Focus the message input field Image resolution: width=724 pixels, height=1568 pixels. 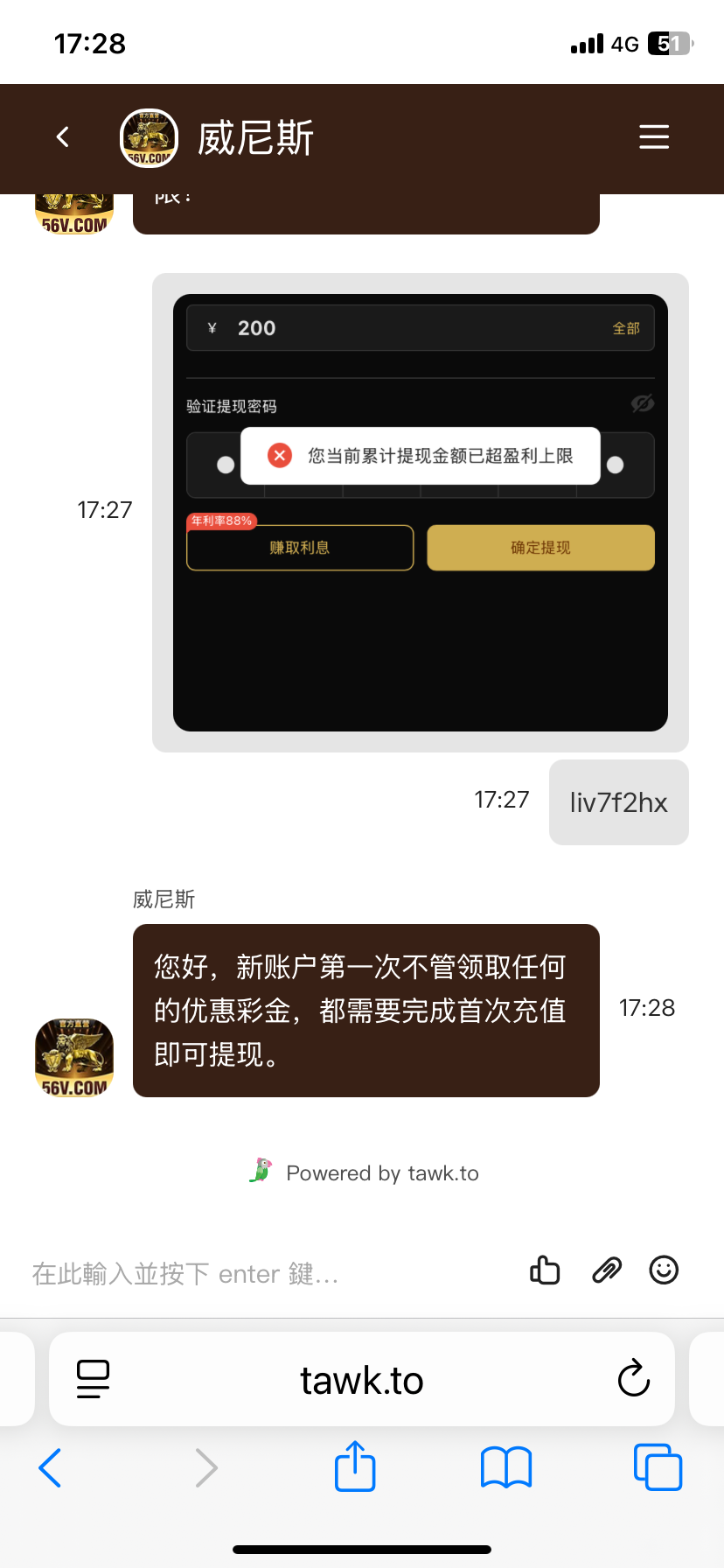click(x=262, y=1273)
